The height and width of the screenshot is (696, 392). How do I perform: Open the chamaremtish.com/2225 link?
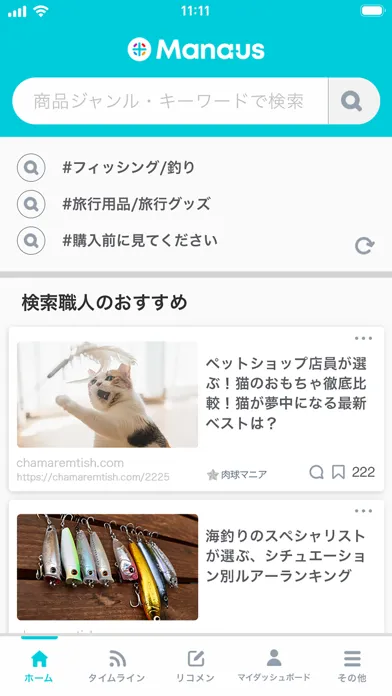coord(93,478)
